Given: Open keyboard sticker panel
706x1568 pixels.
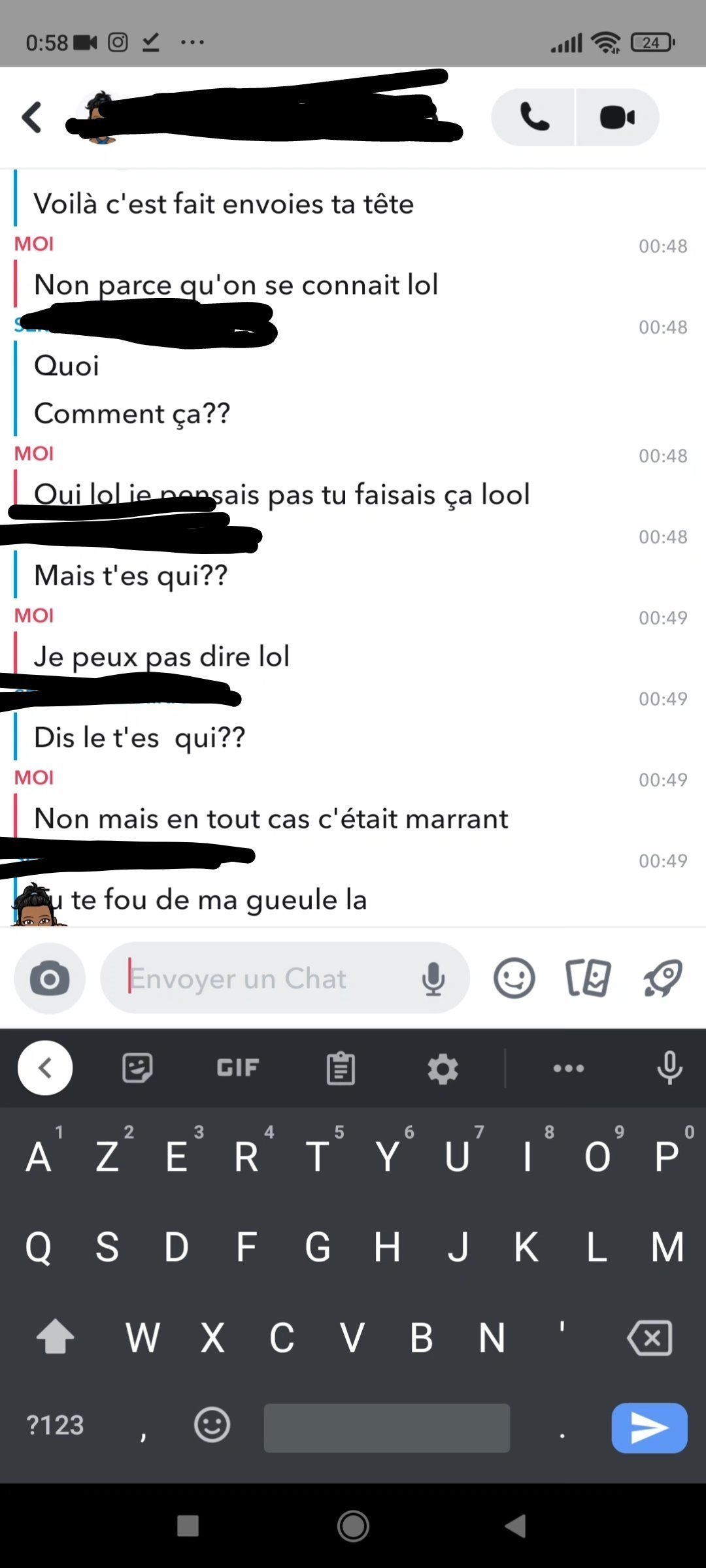Looking at the screenshot, I should (137, 1068).
